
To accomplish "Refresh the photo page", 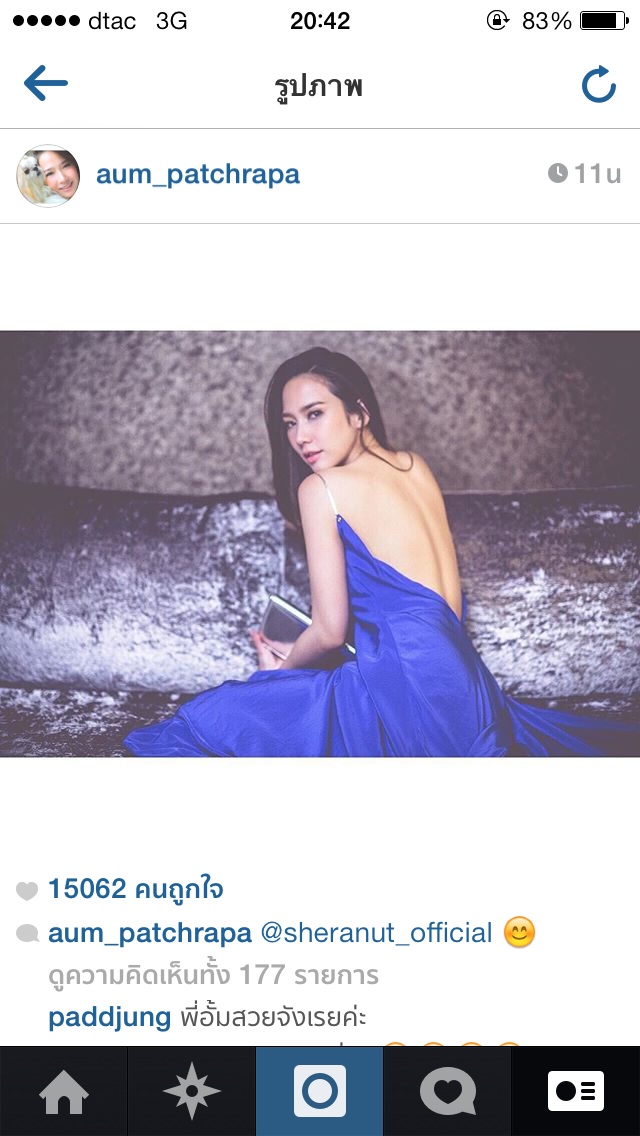I will (598, 85).
